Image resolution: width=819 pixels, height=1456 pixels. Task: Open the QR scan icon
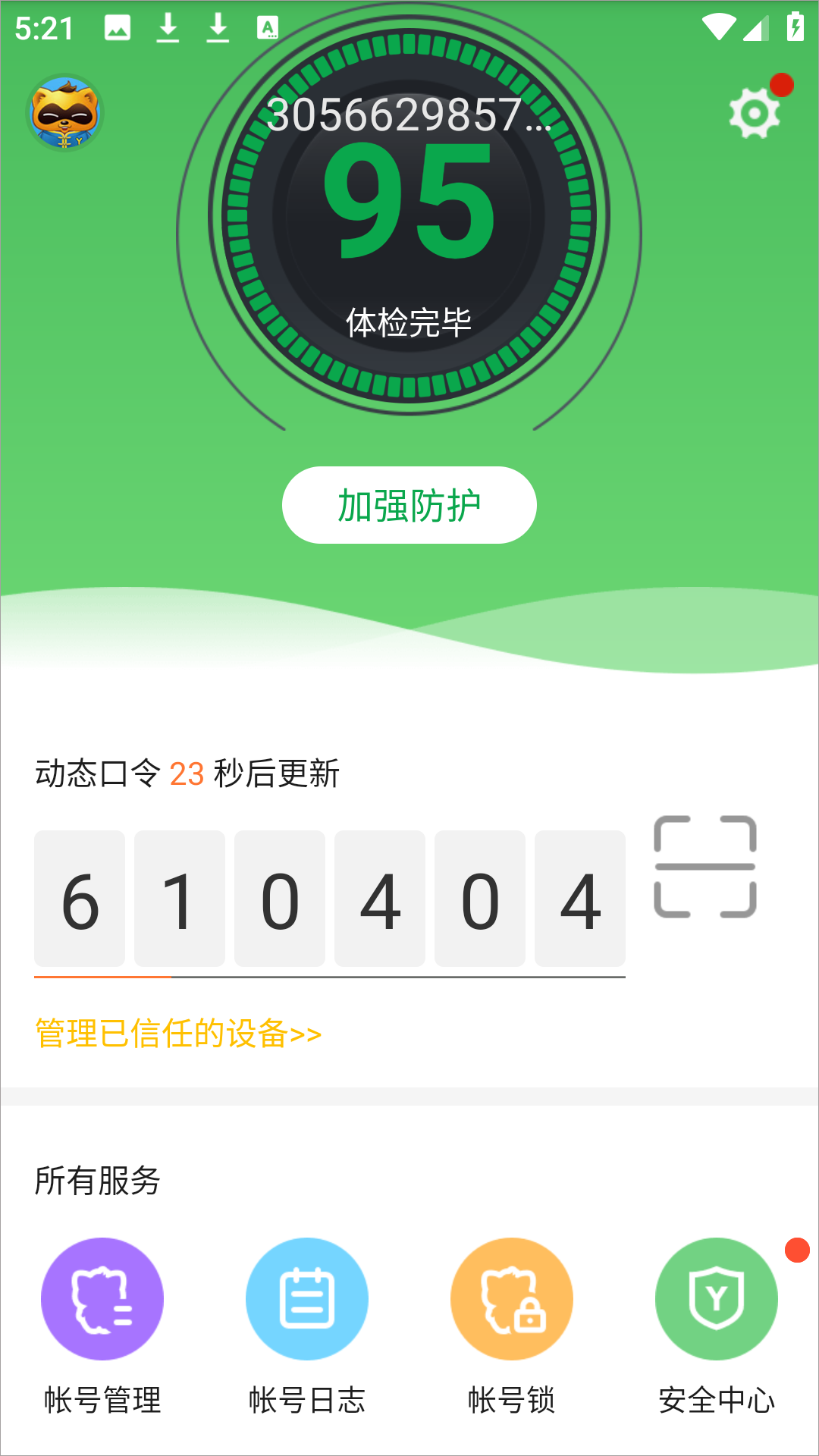click(x=704, y=867)
